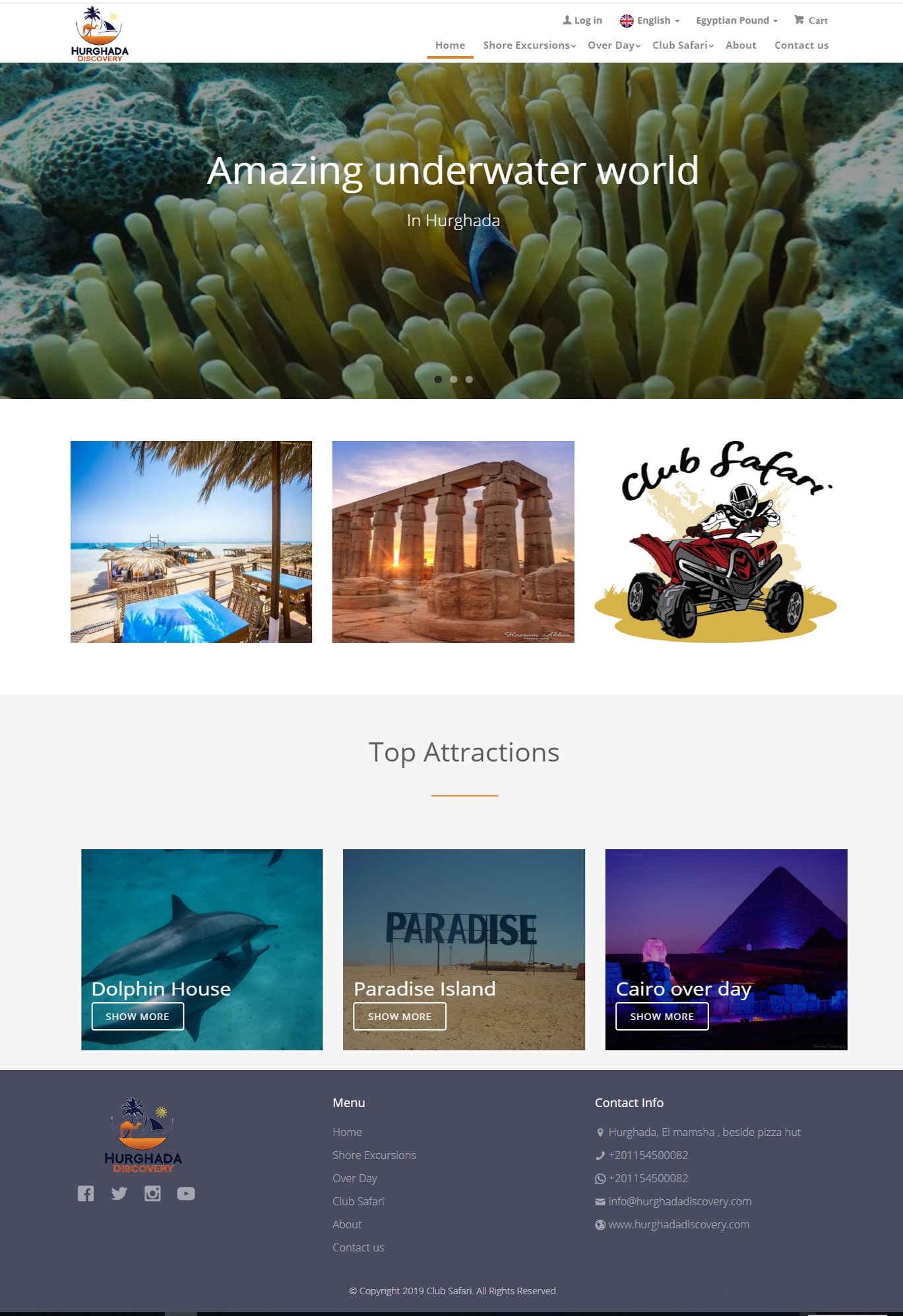Open the beach excursion picture tile
Image resolution: width=903 pixels, height=1316 pixels.
point(191,542)
